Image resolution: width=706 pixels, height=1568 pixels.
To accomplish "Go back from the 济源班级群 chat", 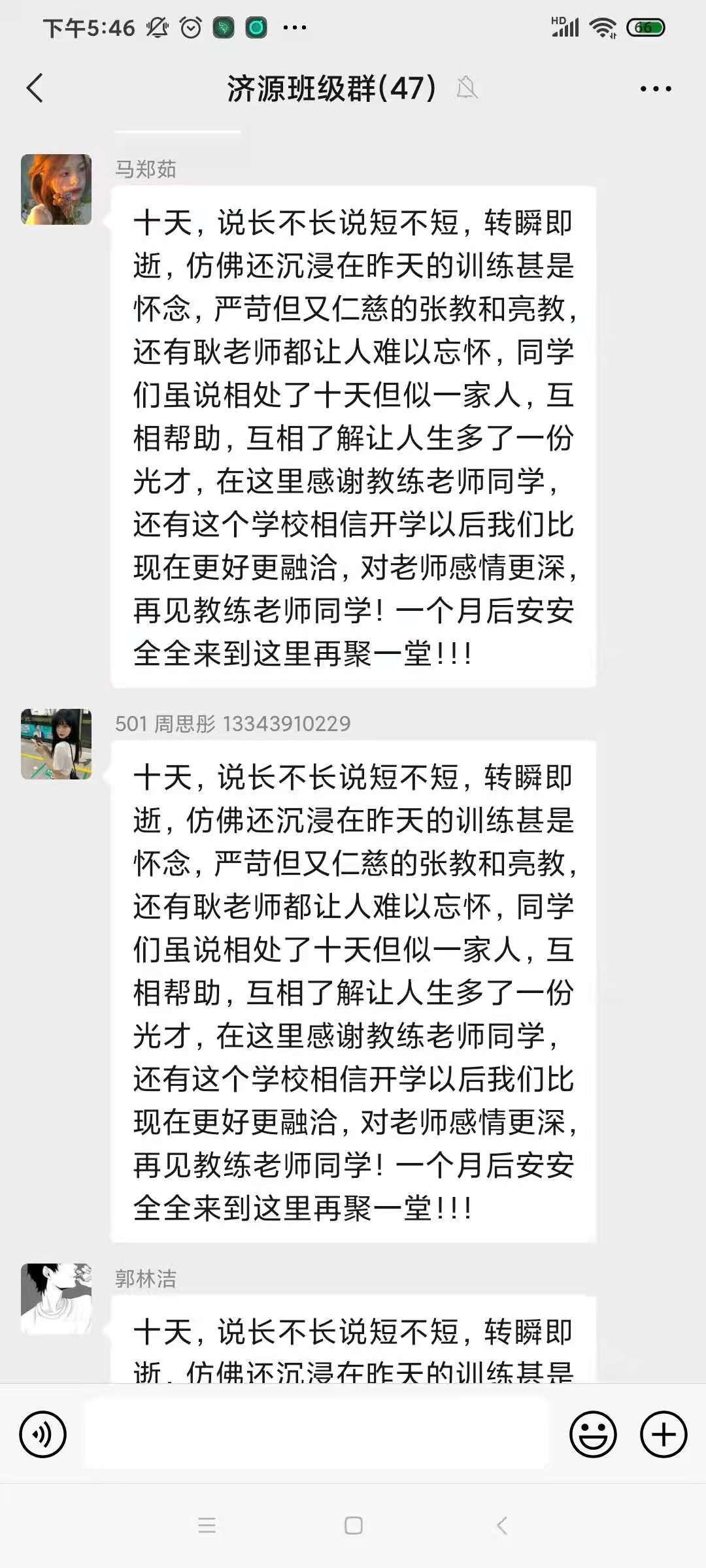I will (35, 88).
